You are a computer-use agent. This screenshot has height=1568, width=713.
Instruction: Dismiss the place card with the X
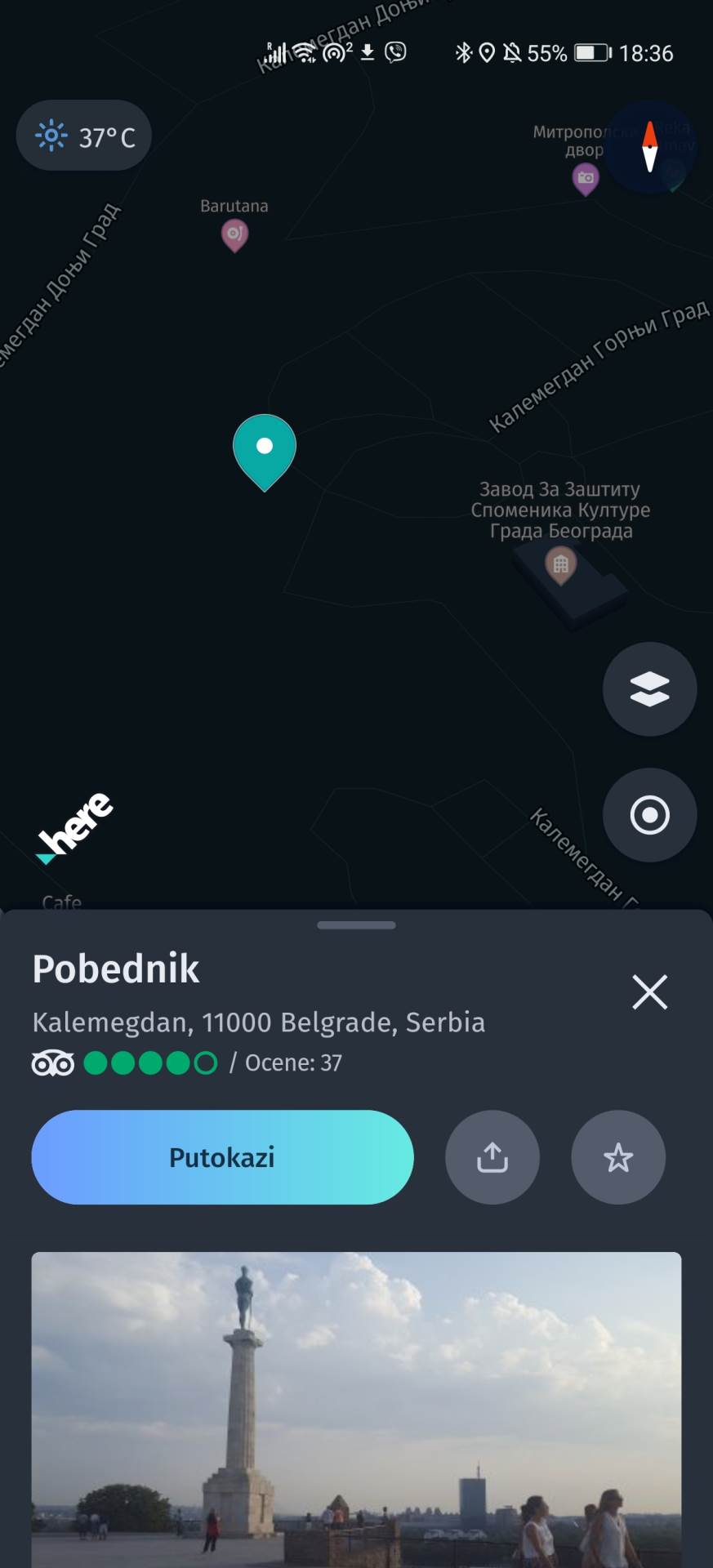point(649,991)
